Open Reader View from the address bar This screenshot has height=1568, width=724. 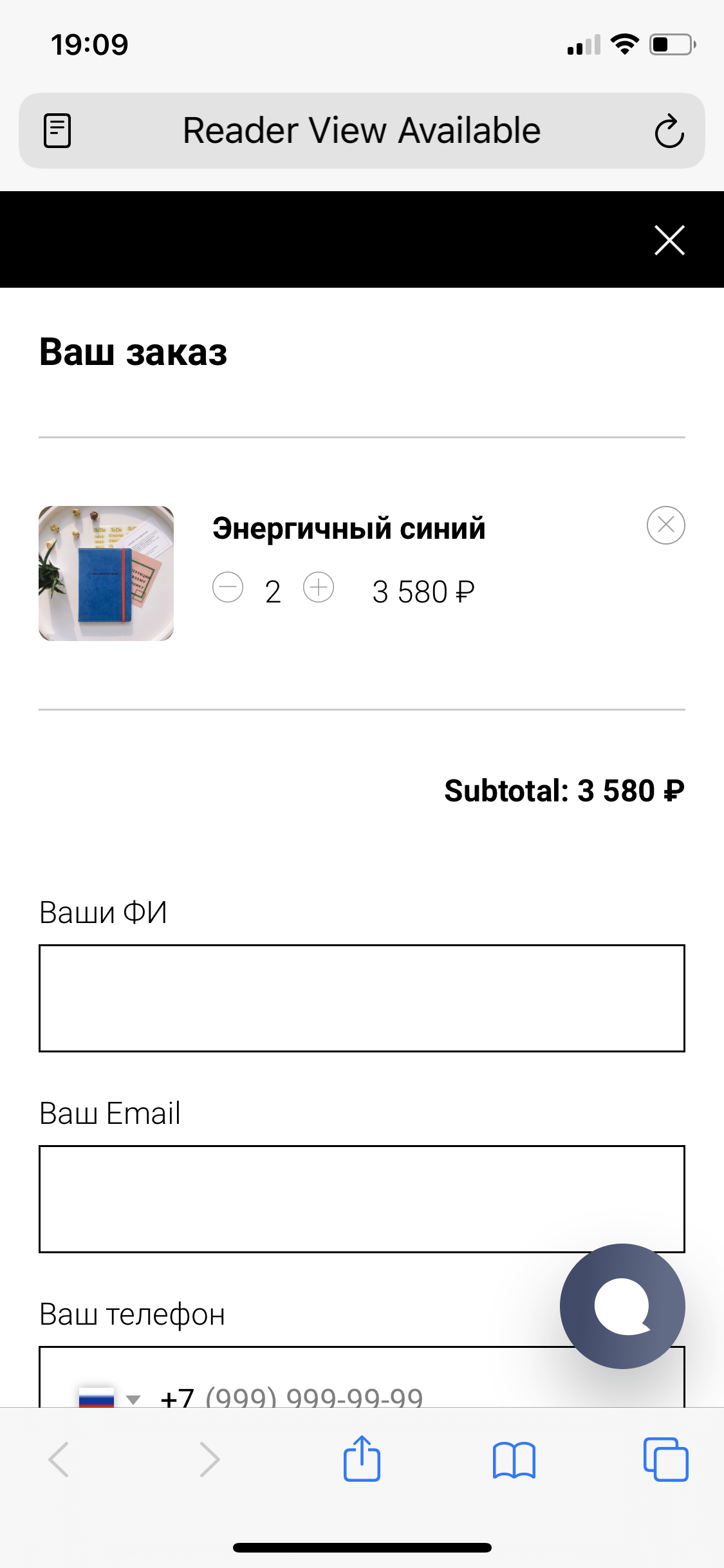coord(57,131)
